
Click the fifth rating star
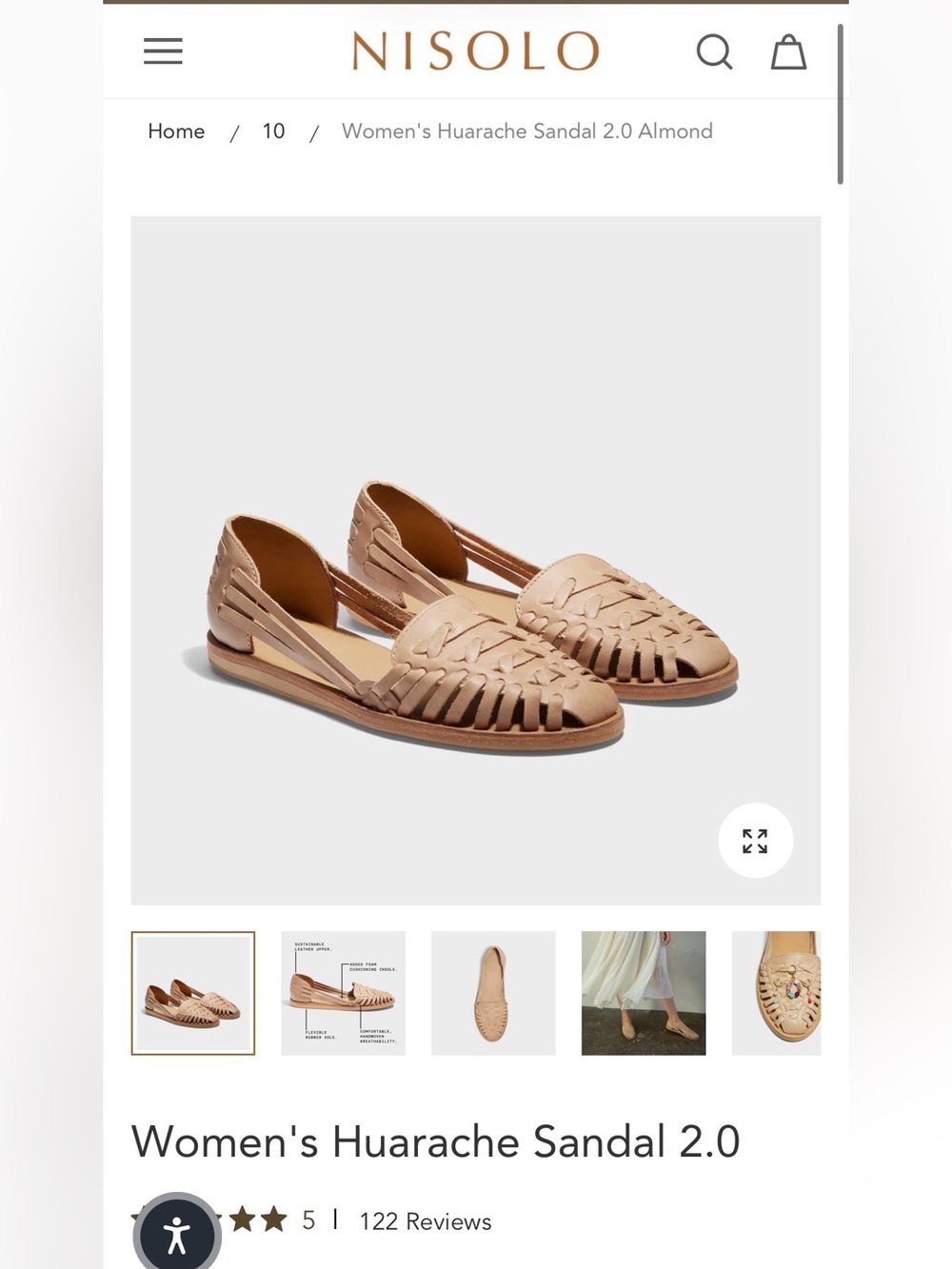tap(274, 1219)
